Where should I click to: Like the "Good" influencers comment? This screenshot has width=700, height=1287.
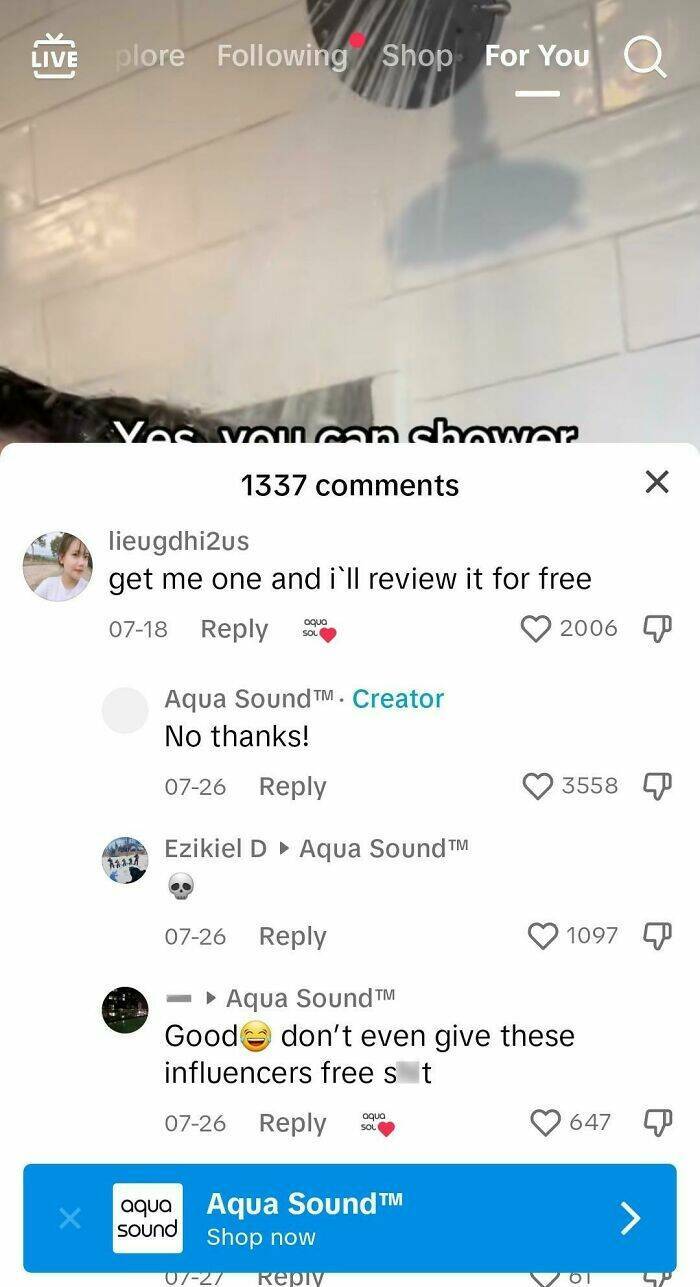[x=546, y=1122]
